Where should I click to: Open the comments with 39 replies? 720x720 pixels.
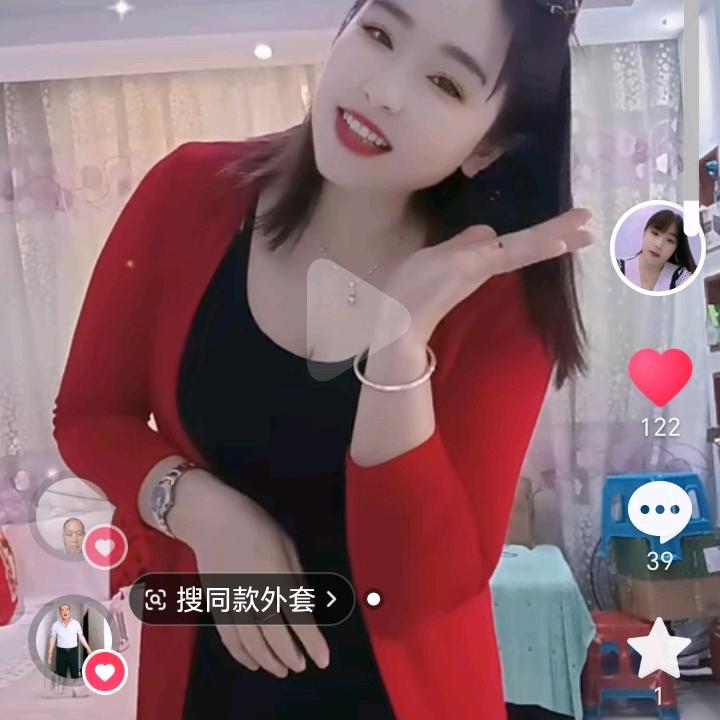coord(660,512)
